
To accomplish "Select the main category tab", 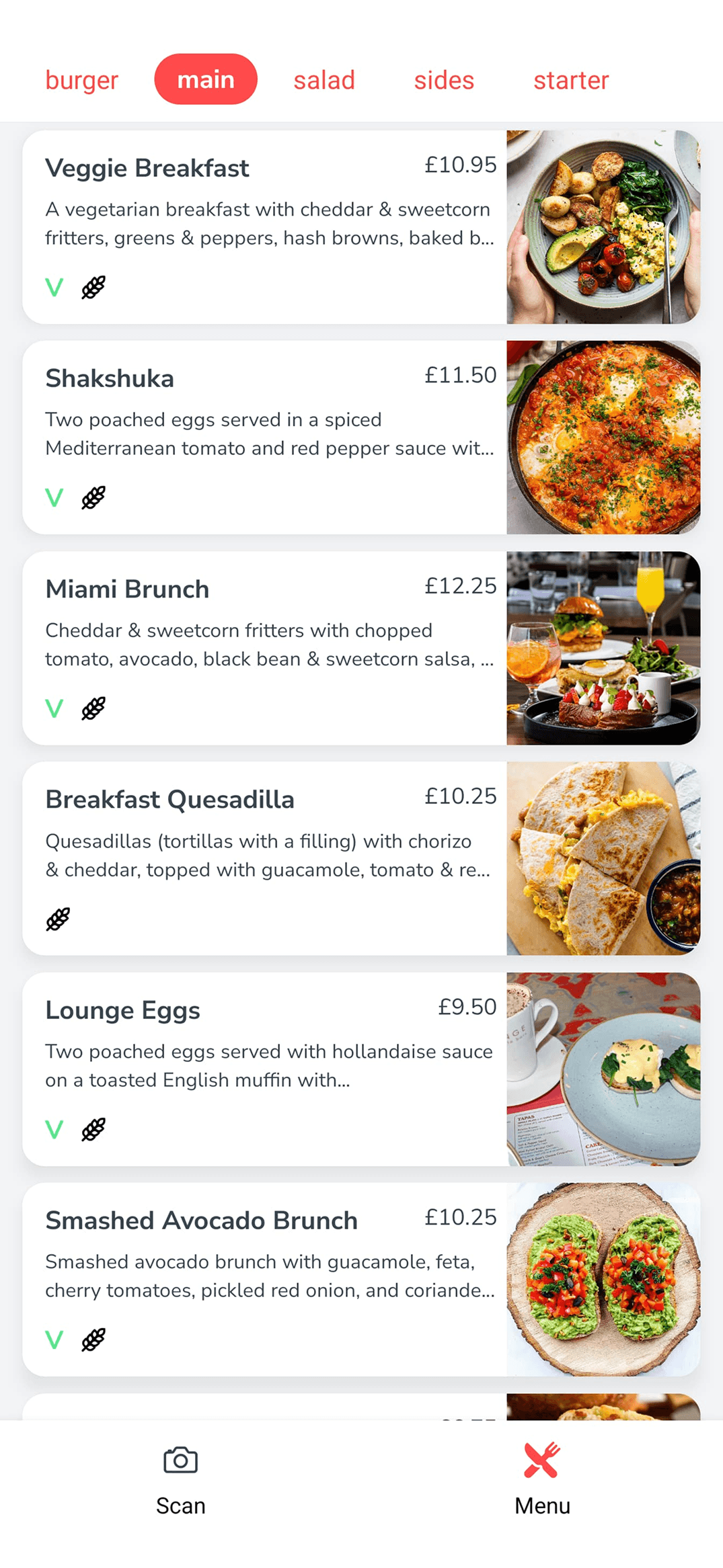I will click(206, 79).
